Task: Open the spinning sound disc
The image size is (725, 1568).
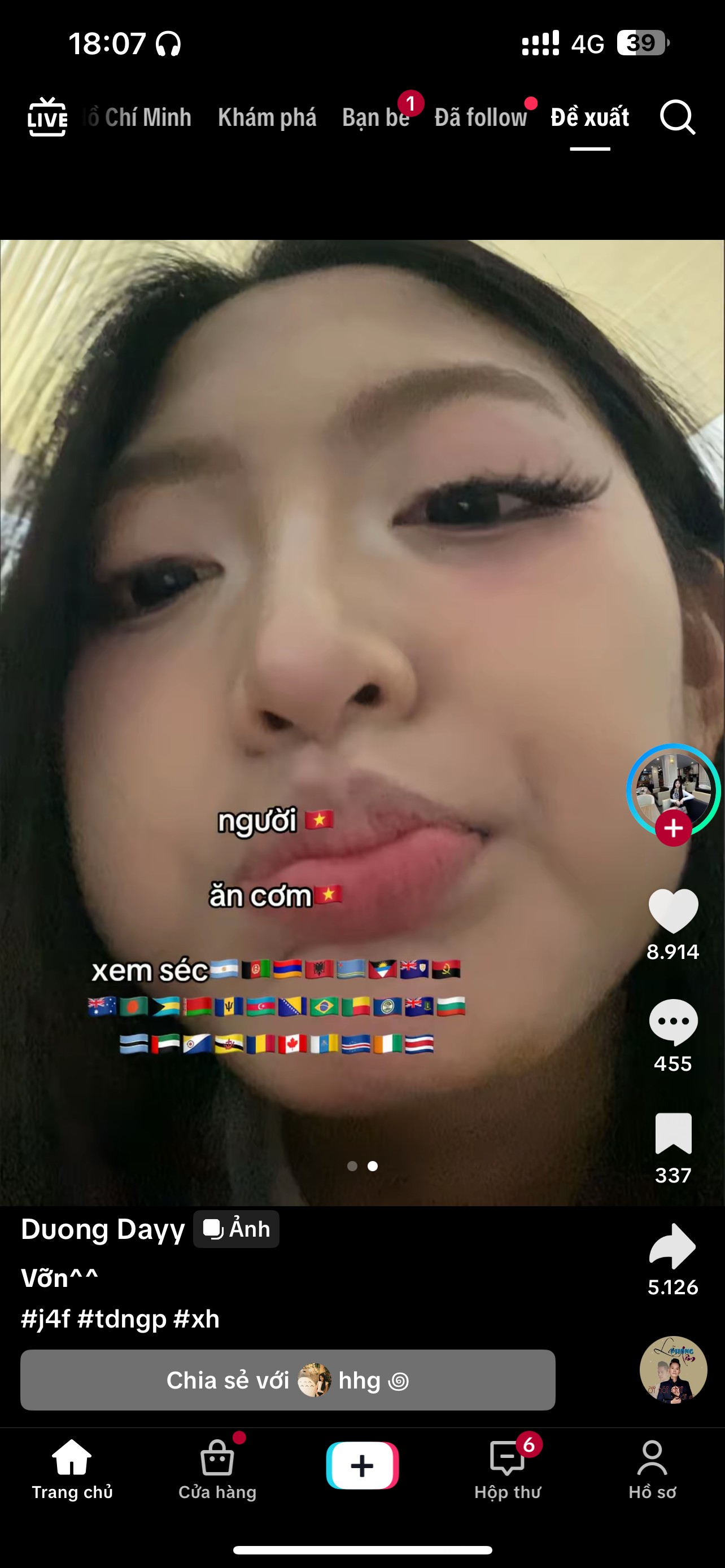Action: [672, 1369]
